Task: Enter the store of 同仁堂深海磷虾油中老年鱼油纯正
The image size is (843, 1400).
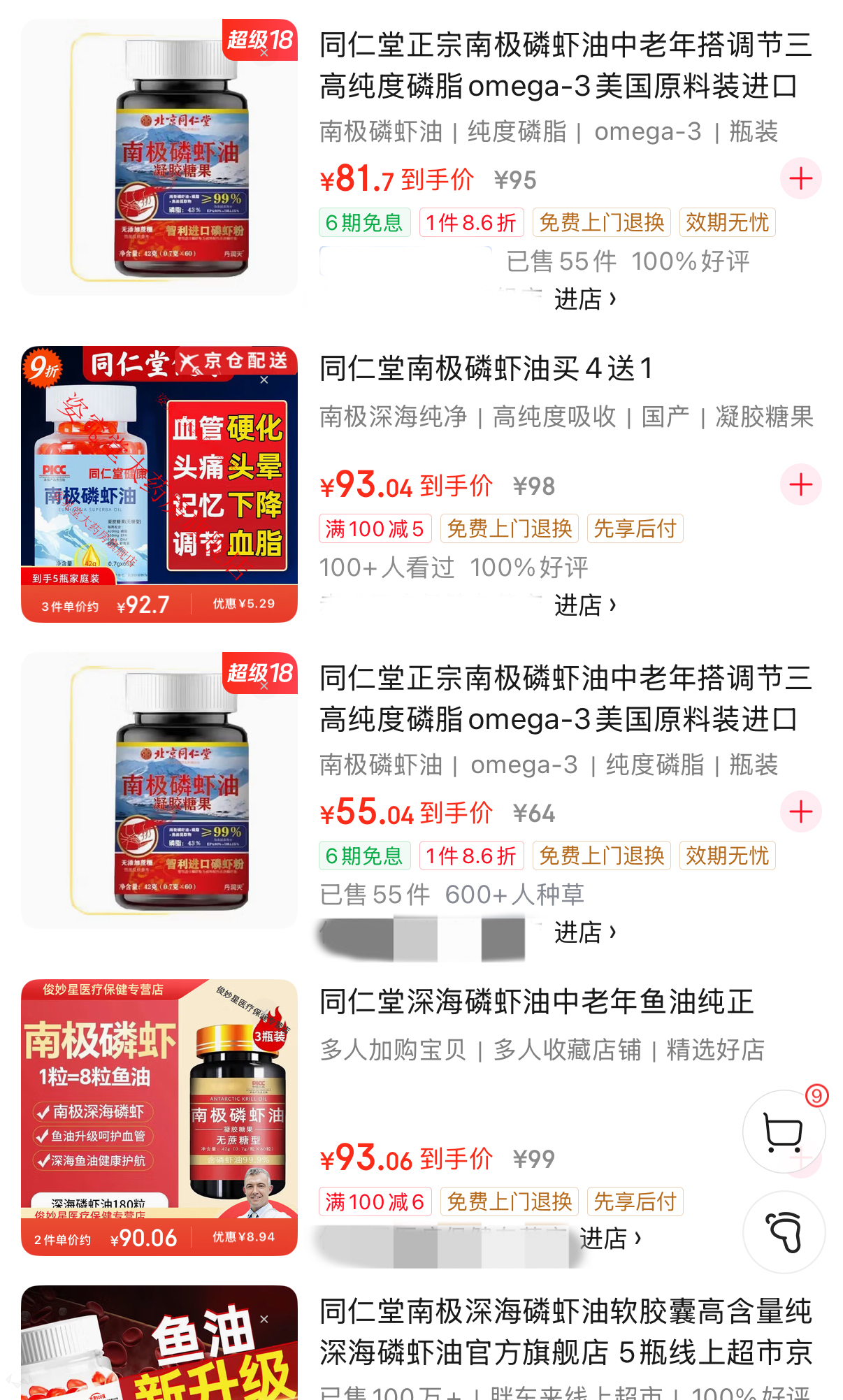Action: tap(610, 1238)
